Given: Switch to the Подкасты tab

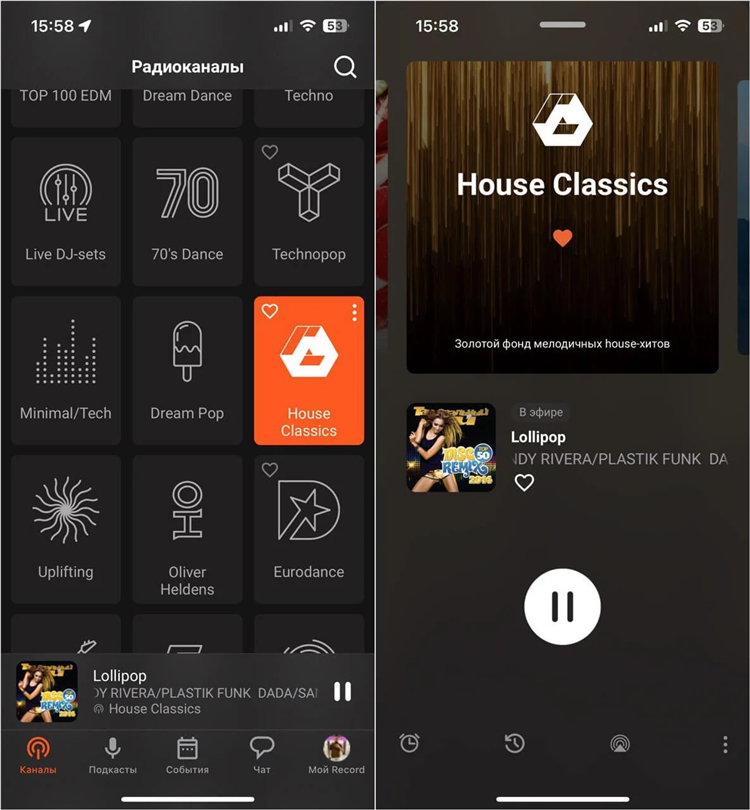Looking at the screenshot, I should [x=113, y=755].
